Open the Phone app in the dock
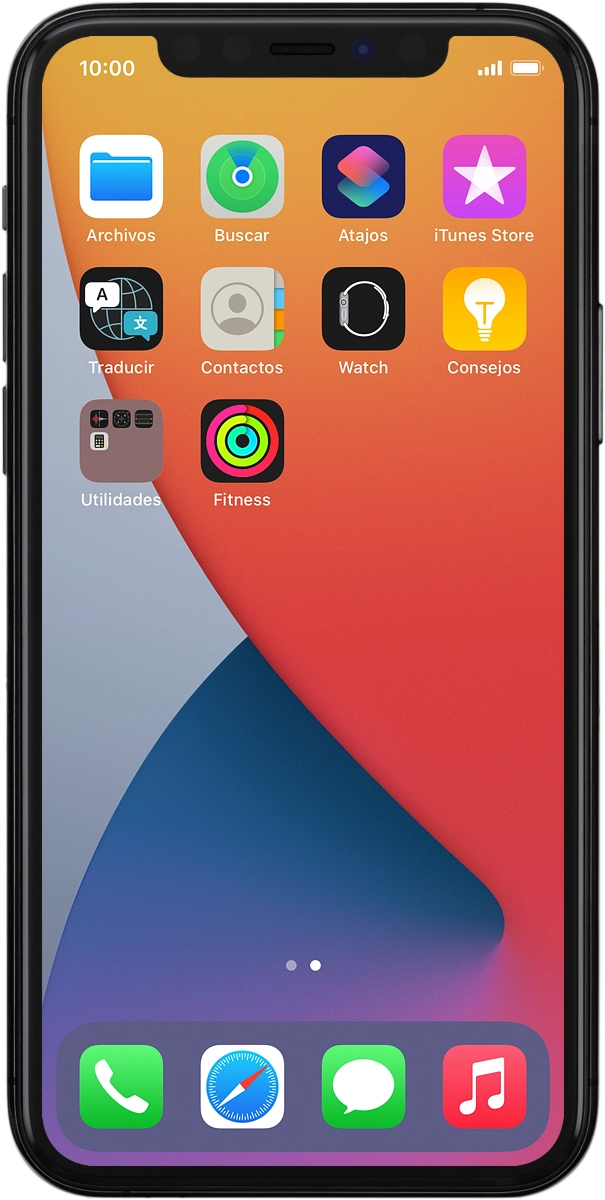Screen dimensions: 605x1200 (x=121, y=1086)
